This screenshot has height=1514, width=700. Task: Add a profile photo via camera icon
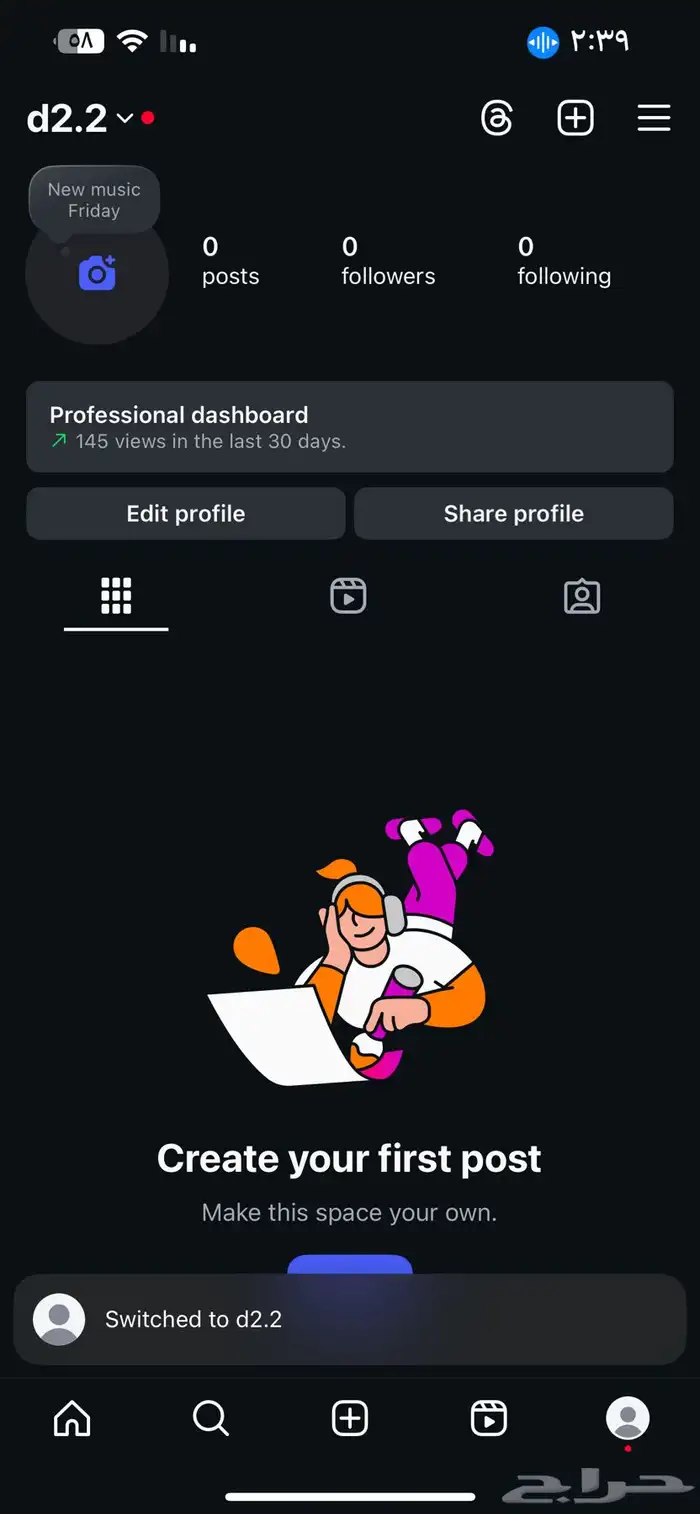coord(97,273)
